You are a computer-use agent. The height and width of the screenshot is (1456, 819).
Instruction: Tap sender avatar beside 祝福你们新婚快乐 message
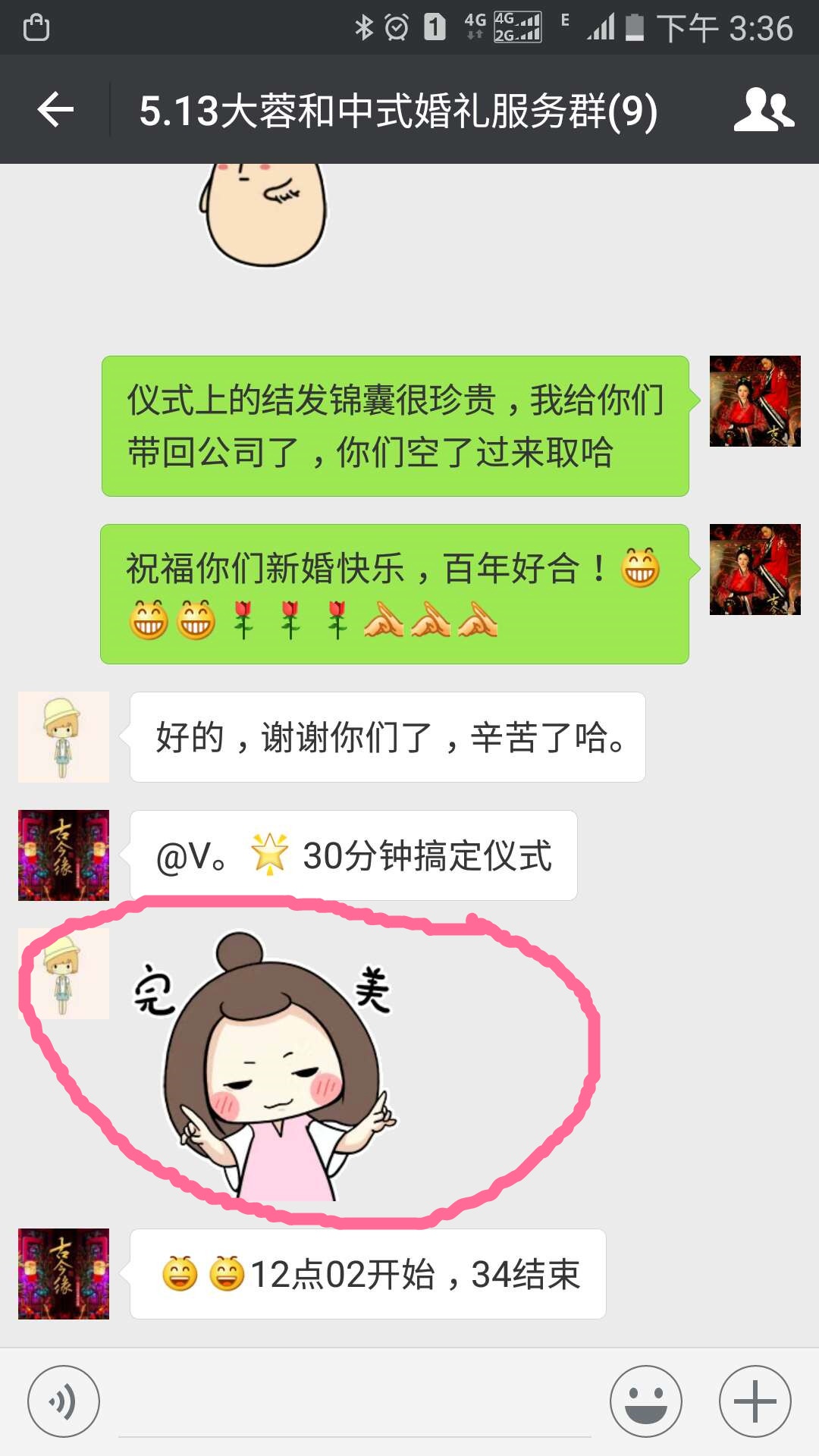click(755, 570)
